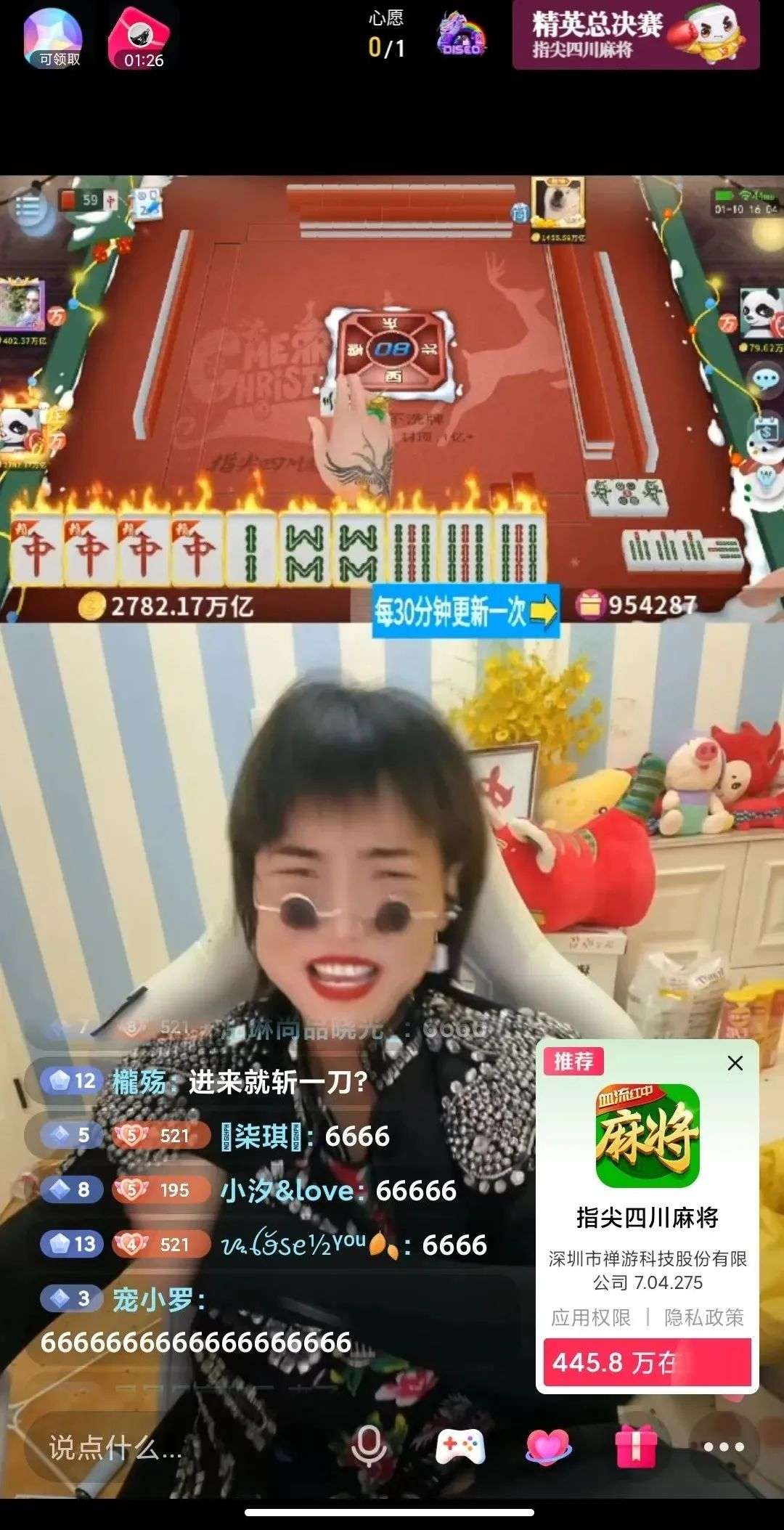This screenshot has height=1530, width=784.
Task: Open the gift box panel
Action: point(636,1446)
